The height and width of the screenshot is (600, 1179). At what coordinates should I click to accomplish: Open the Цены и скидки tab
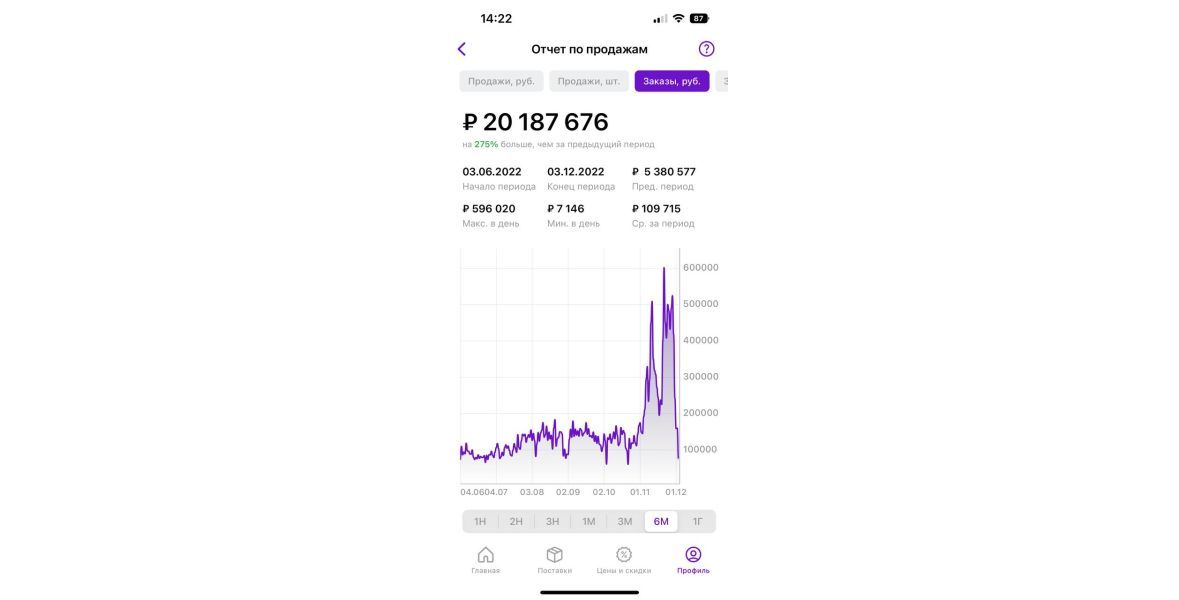(x=623, y=560)
